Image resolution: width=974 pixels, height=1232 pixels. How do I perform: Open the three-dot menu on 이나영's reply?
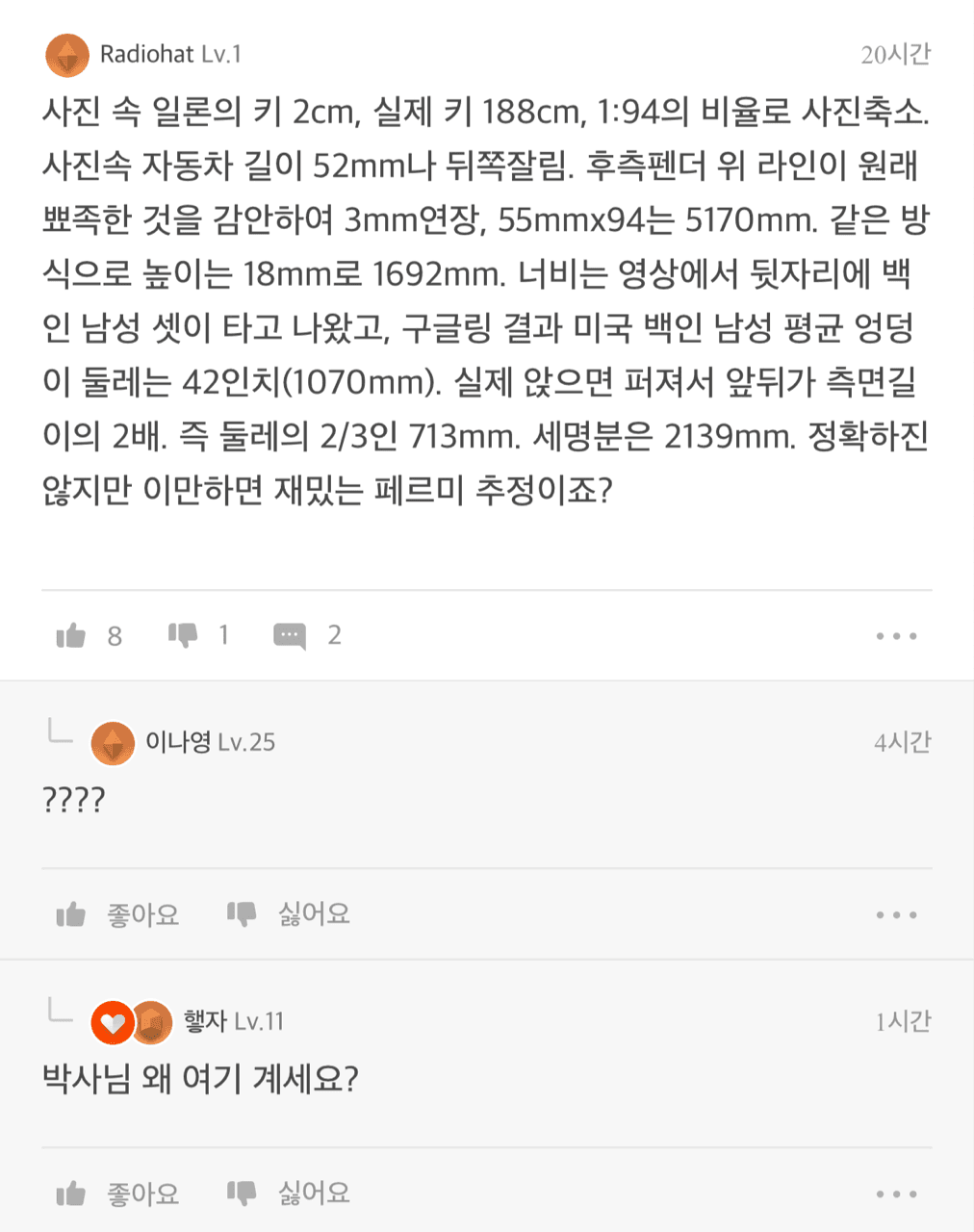[896, 913]
